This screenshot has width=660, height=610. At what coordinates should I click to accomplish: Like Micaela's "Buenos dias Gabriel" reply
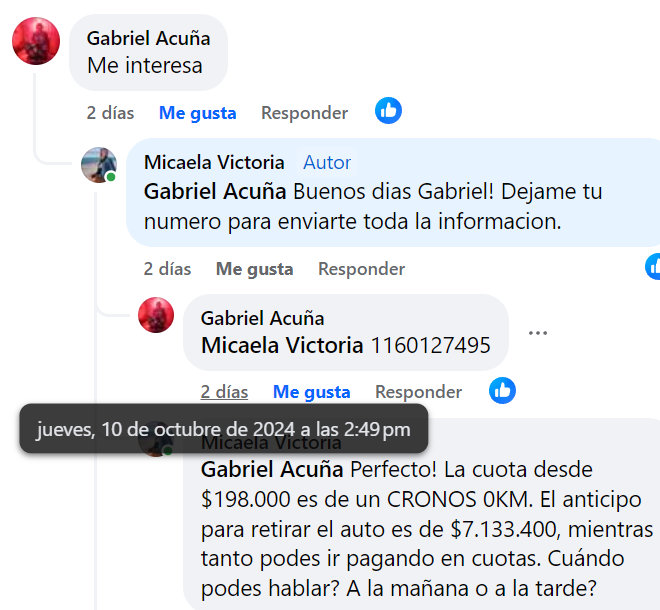(254, 269)
